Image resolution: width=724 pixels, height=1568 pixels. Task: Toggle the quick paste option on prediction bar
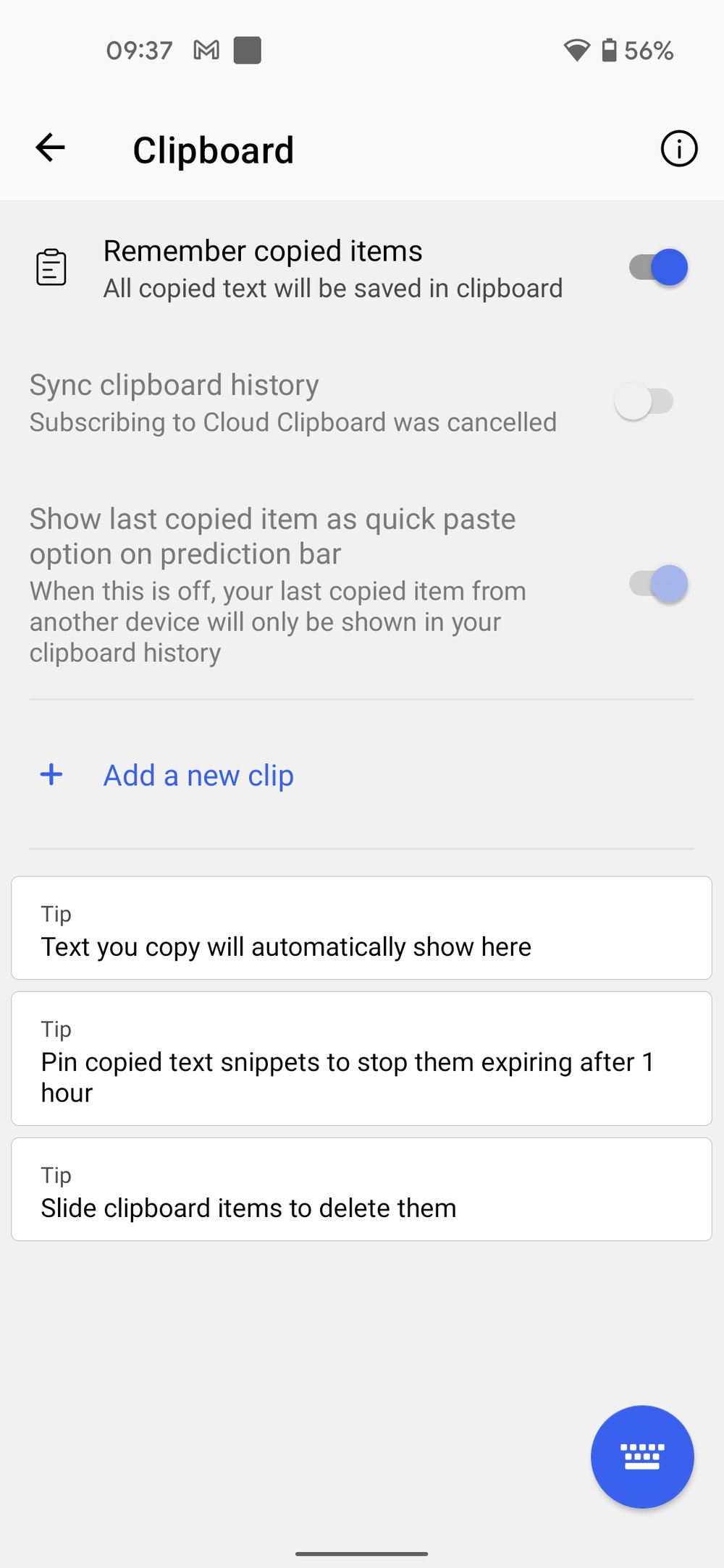(658, 584)
